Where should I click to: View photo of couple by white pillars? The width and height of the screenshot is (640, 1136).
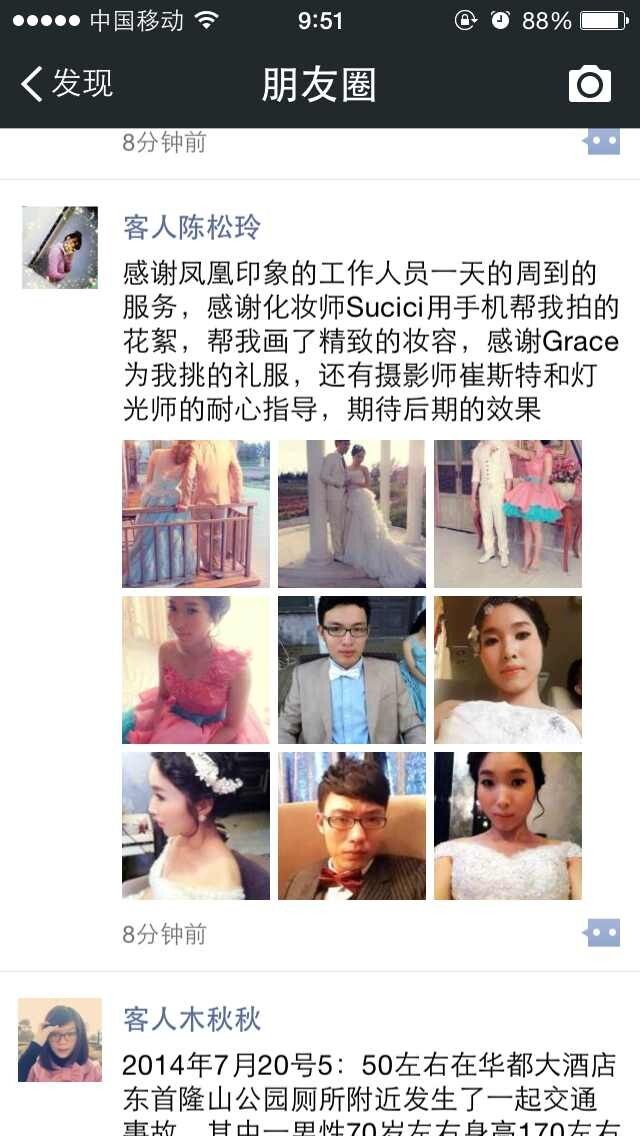click(x=352, y=514)
